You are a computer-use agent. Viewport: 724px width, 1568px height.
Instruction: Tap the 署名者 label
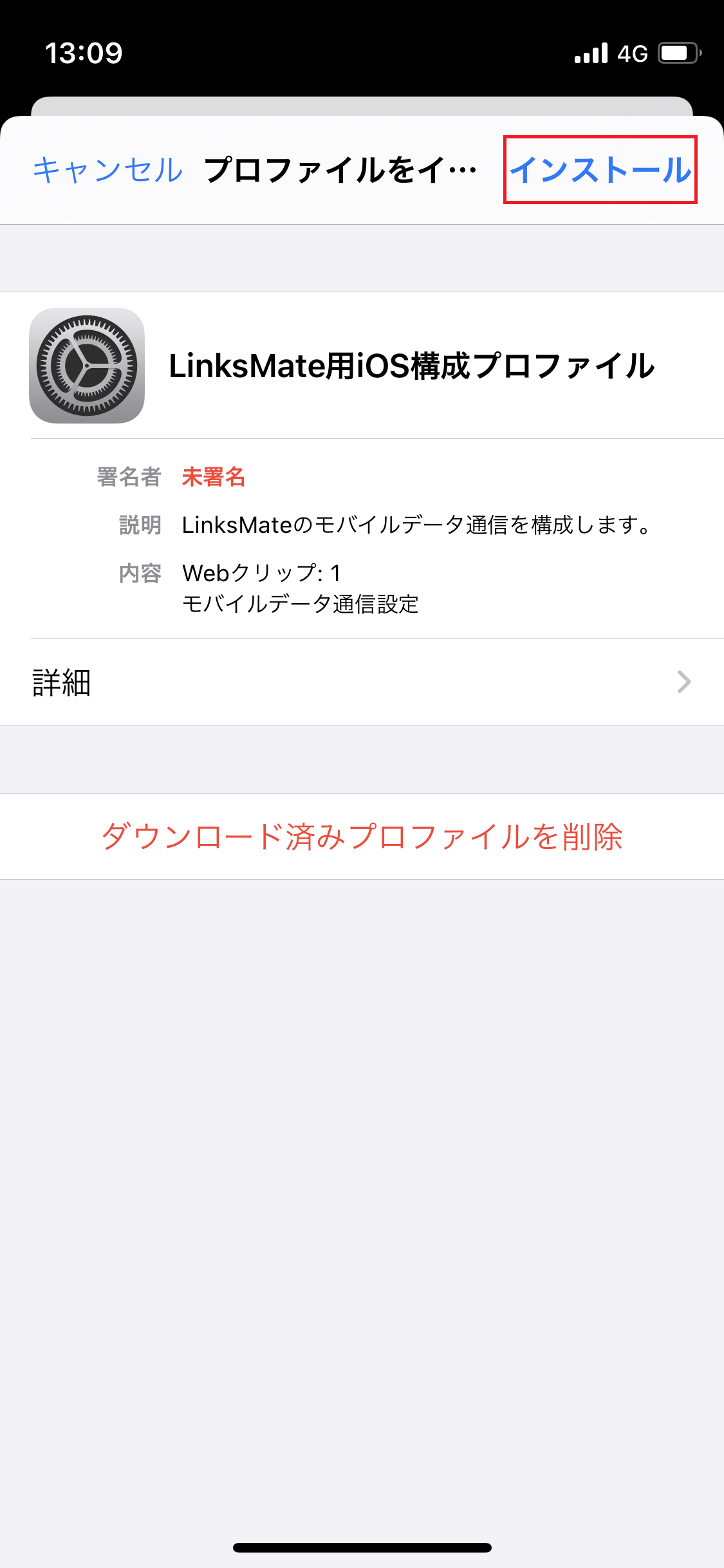128,478
